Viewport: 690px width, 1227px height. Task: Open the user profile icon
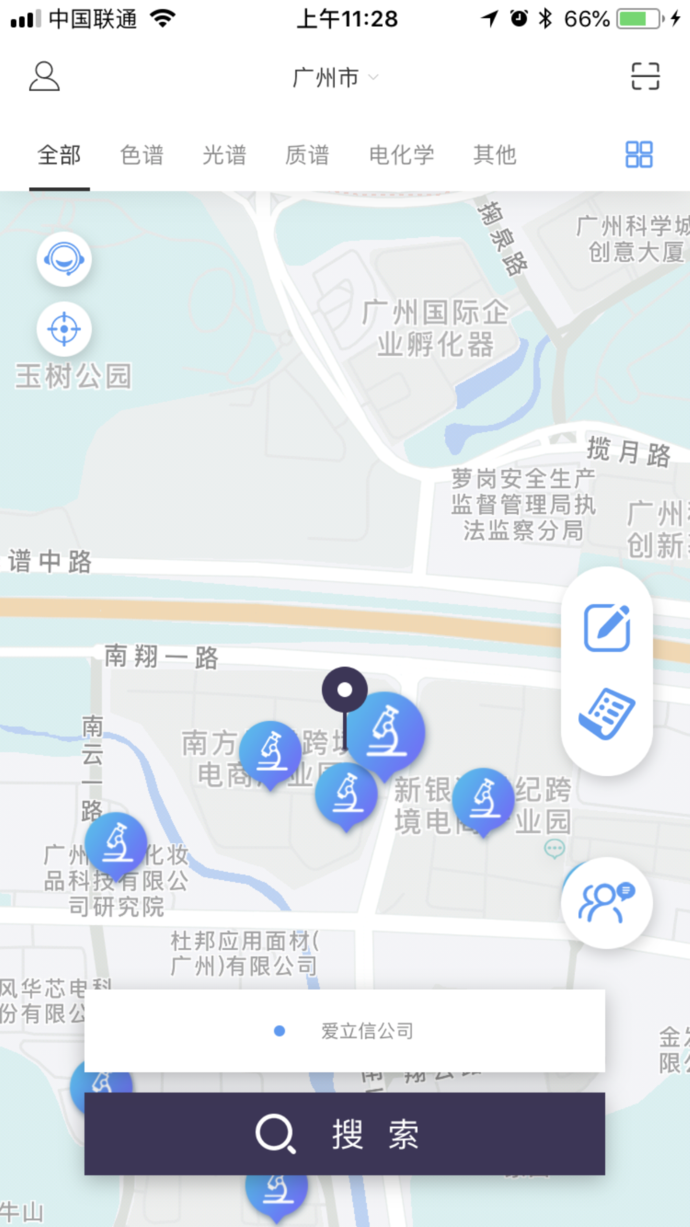point(44,77)
